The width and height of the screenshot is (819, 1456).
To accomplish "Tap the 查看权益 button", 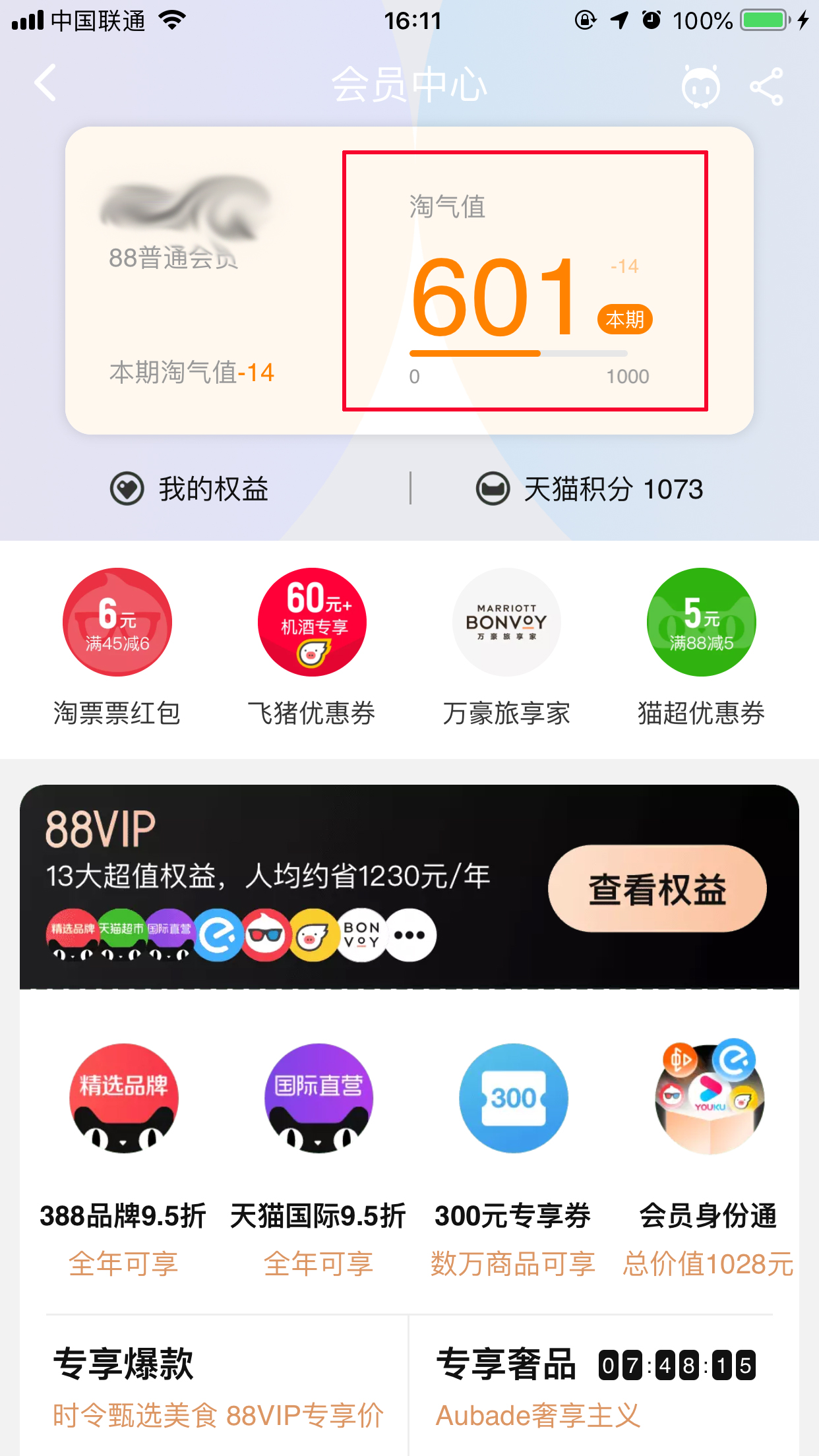I will pyautogui.click(x=657, y=889).
